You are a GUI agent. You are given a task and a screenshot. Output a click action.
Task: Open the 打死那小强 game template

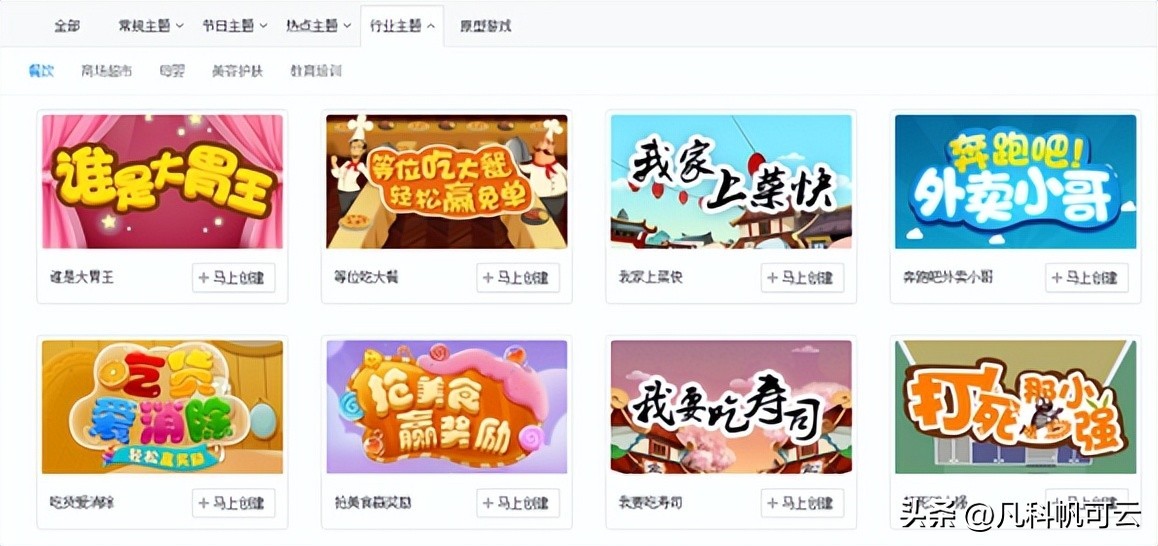(1015, 407)
